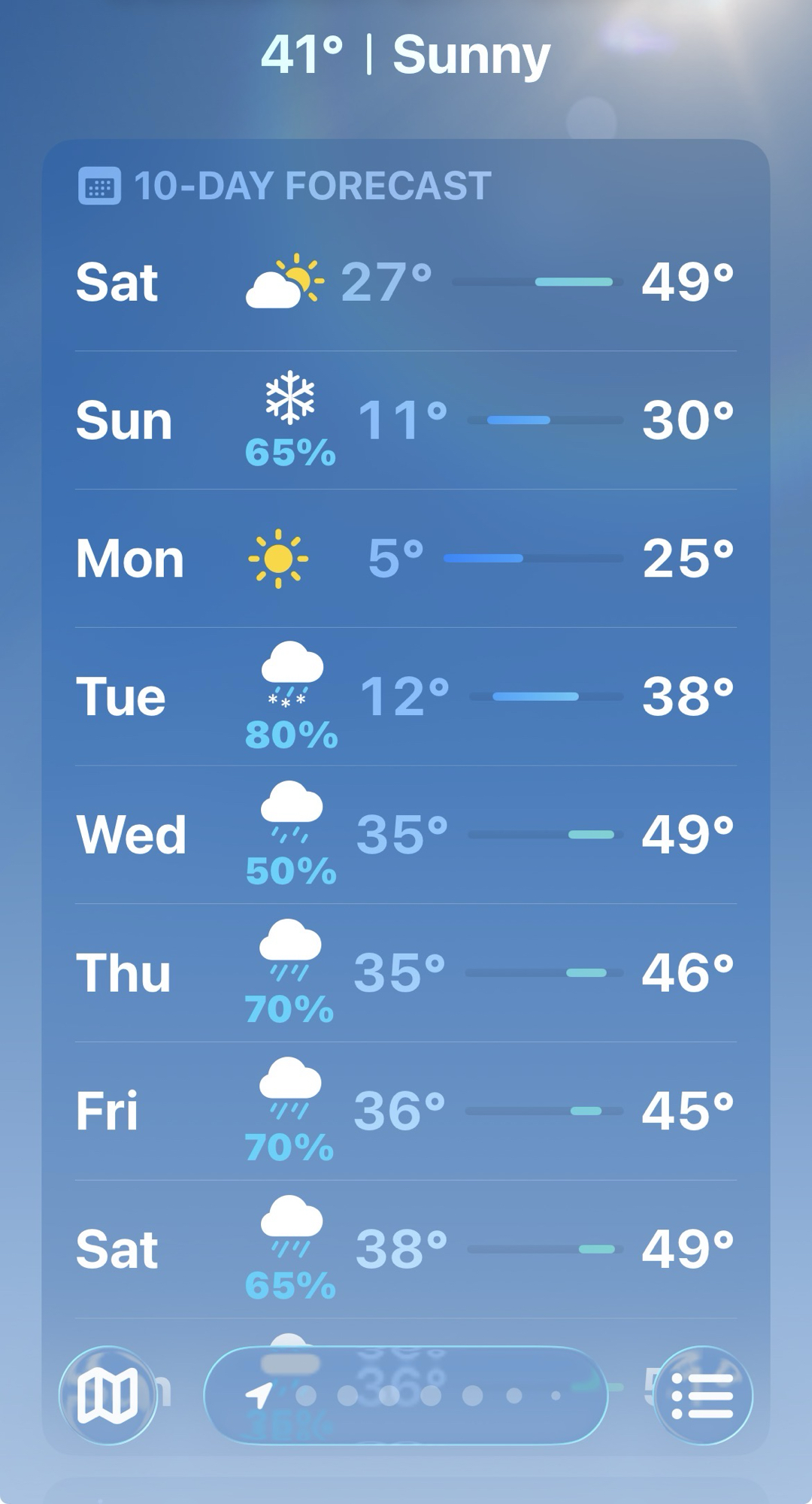Tap the location page indicator
Viewport: 812px width, 1504px height.
click(406, 1395)
